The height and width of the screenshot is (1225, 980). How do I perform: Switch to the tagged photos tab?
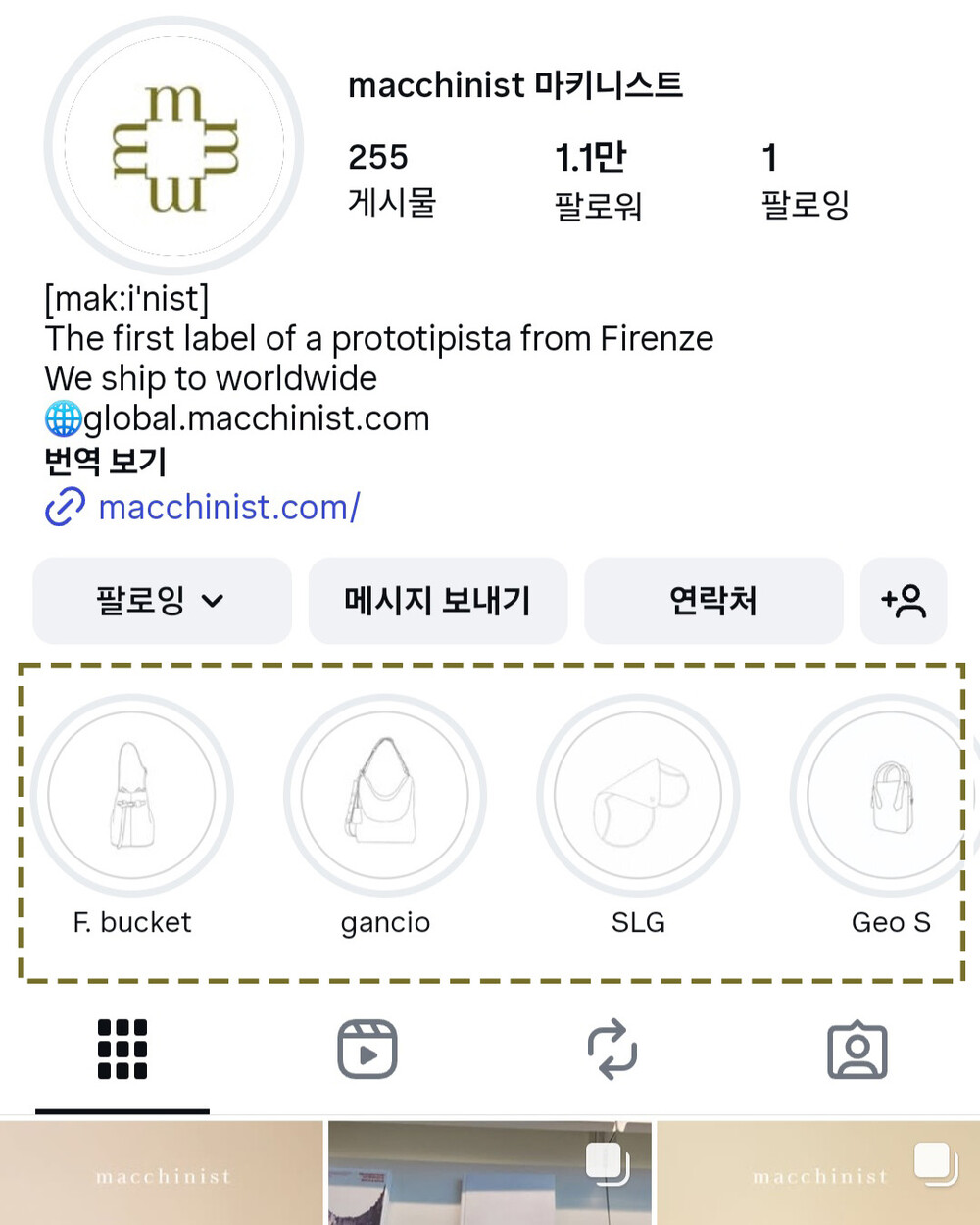tap(857, 1050)
